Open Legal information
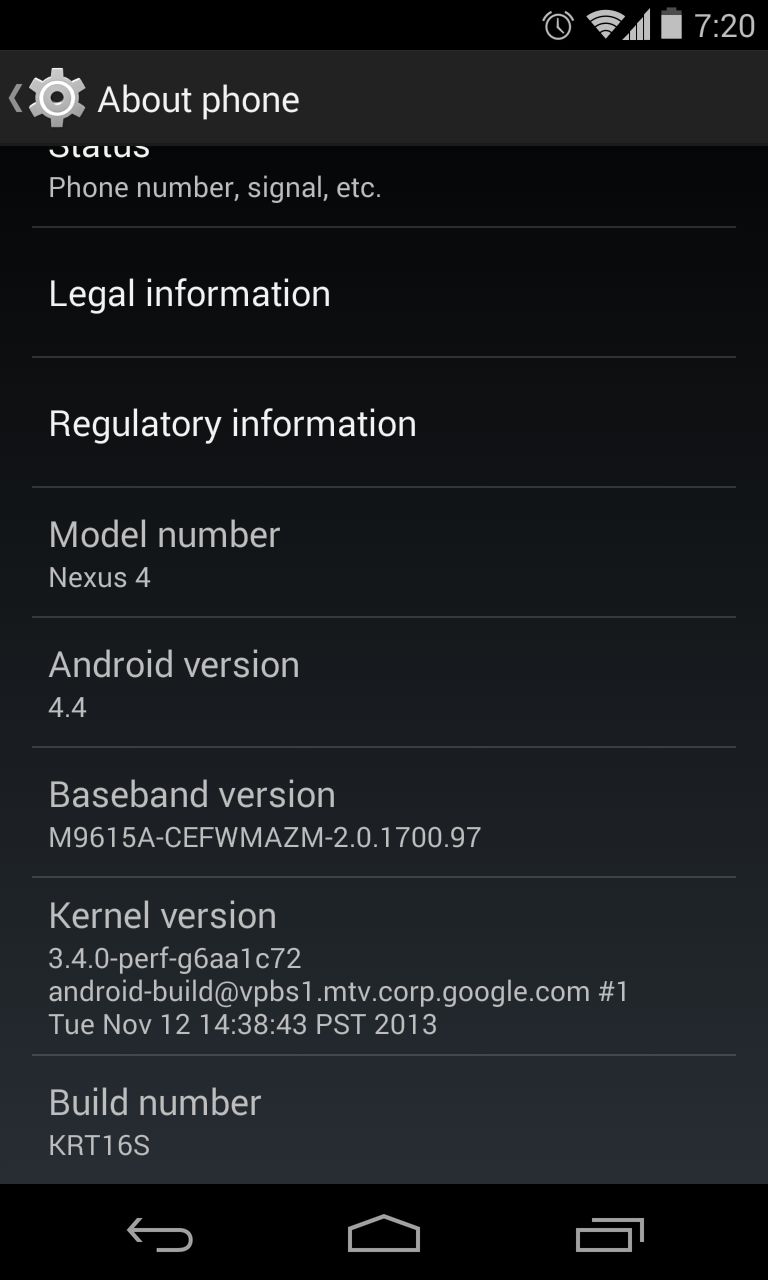The width and height of the screenshot is (768, 1280). 384,293
